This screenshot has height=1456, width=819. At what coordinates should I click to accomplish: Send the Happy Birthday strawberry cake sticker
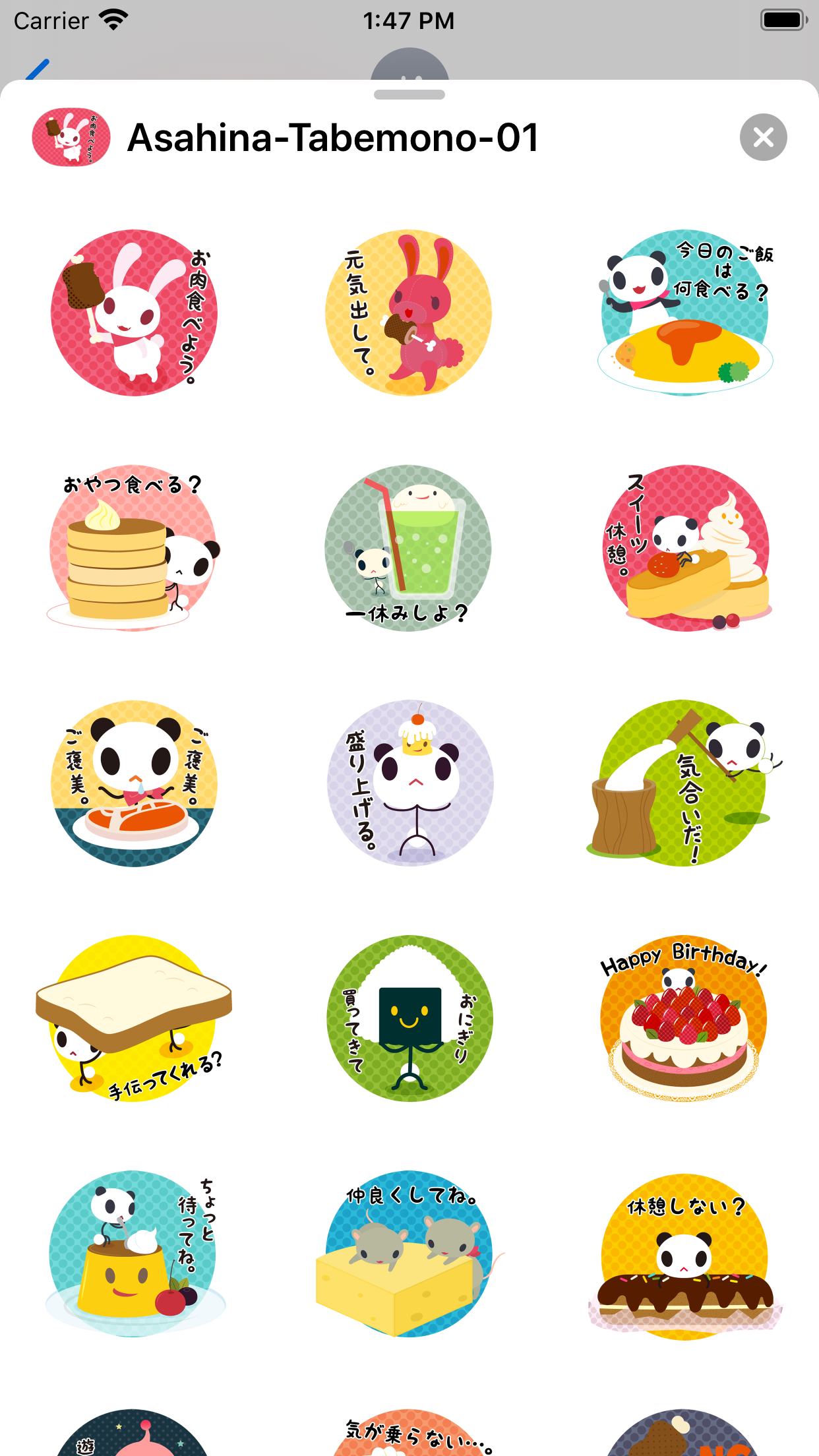click(683, 1018)
